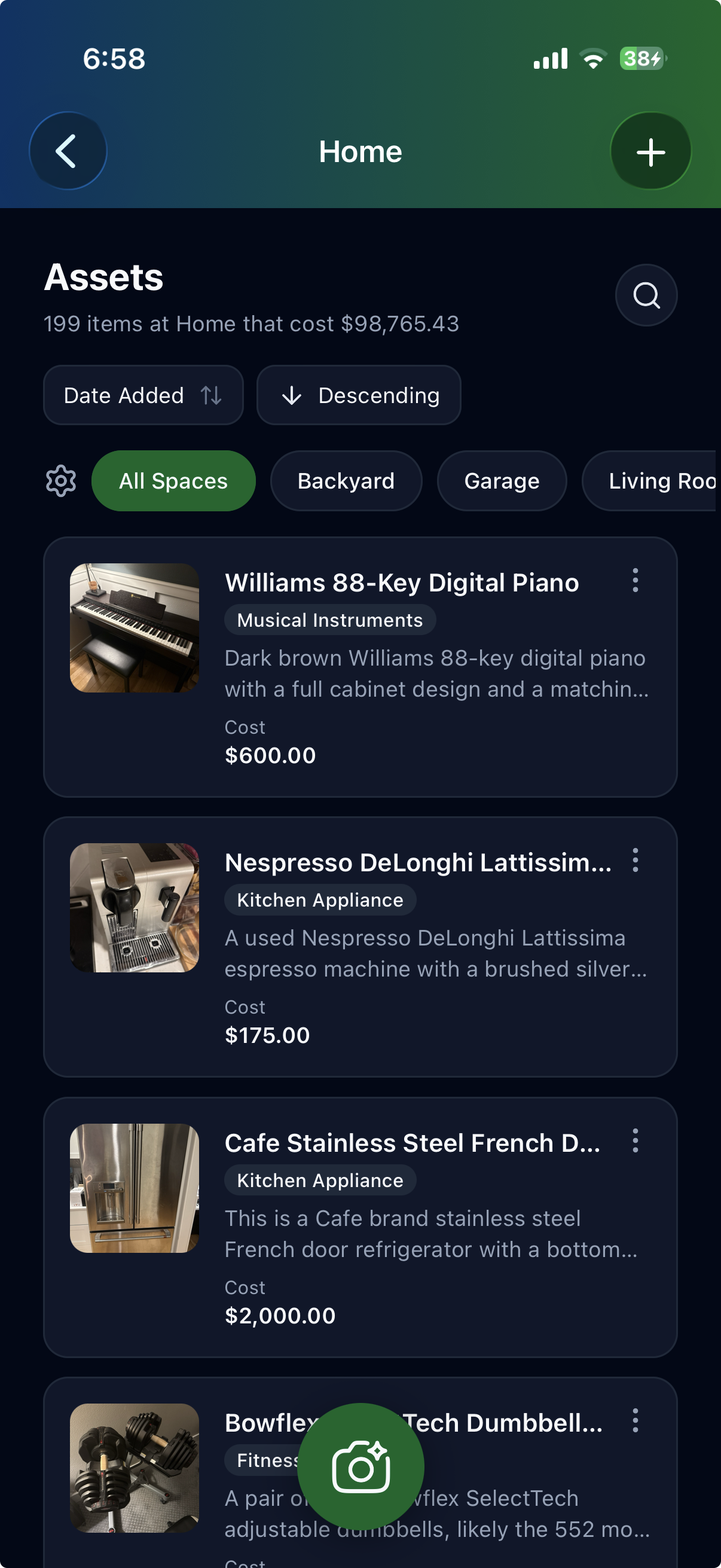The image size is (721, 1568).
Task: Tap the piano item thumbnail photo
Action: click(x=135, y=624)
